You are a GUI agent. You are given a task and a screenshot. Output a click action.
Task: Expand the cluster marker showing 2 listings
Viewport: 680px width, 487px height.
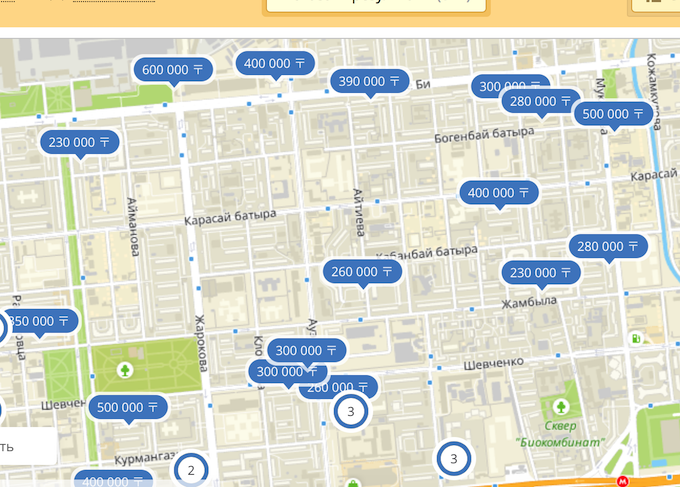190,469
